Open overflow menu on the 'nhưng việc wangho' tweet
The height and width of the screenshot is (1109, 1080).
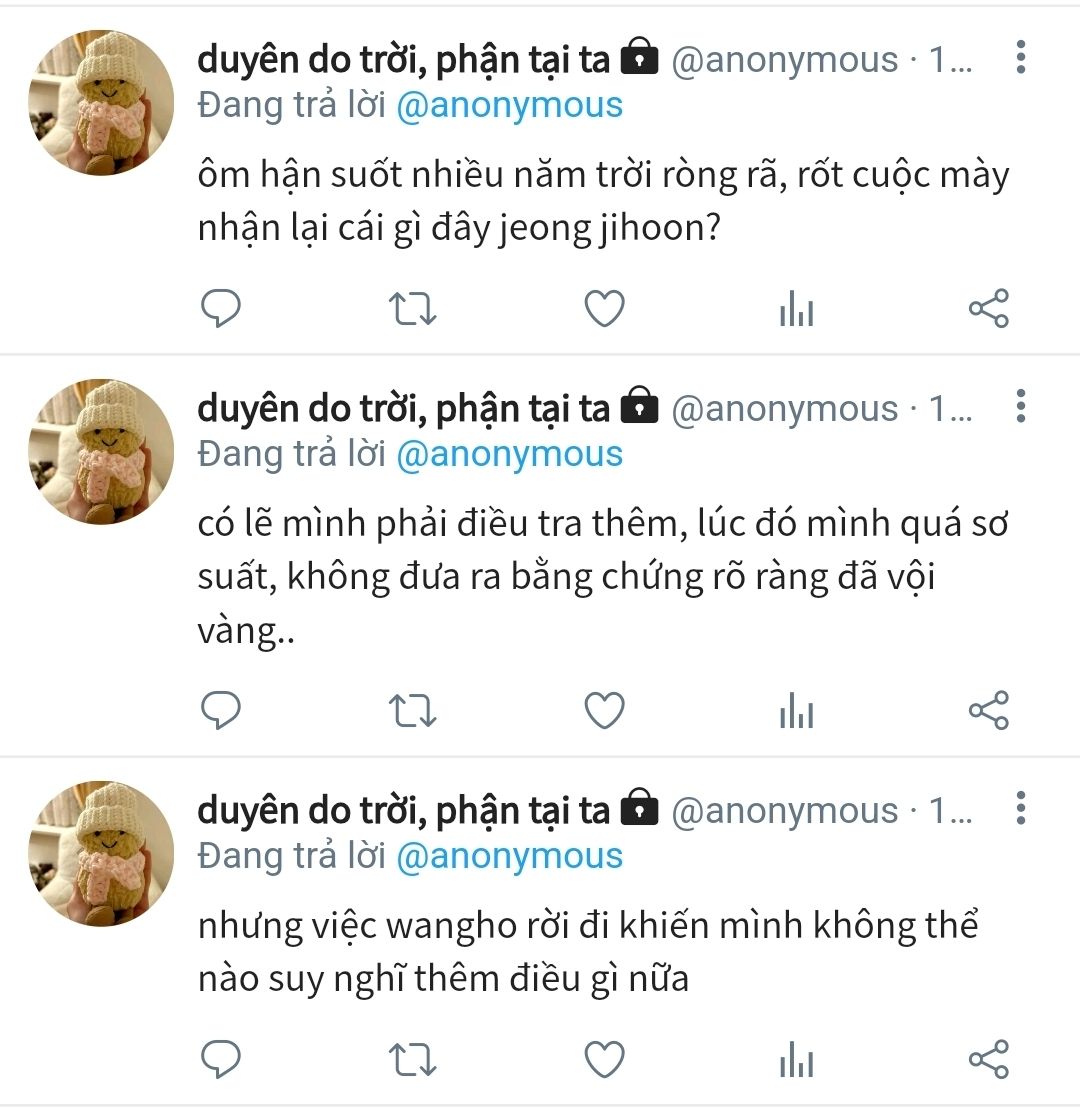point(1020,808)
